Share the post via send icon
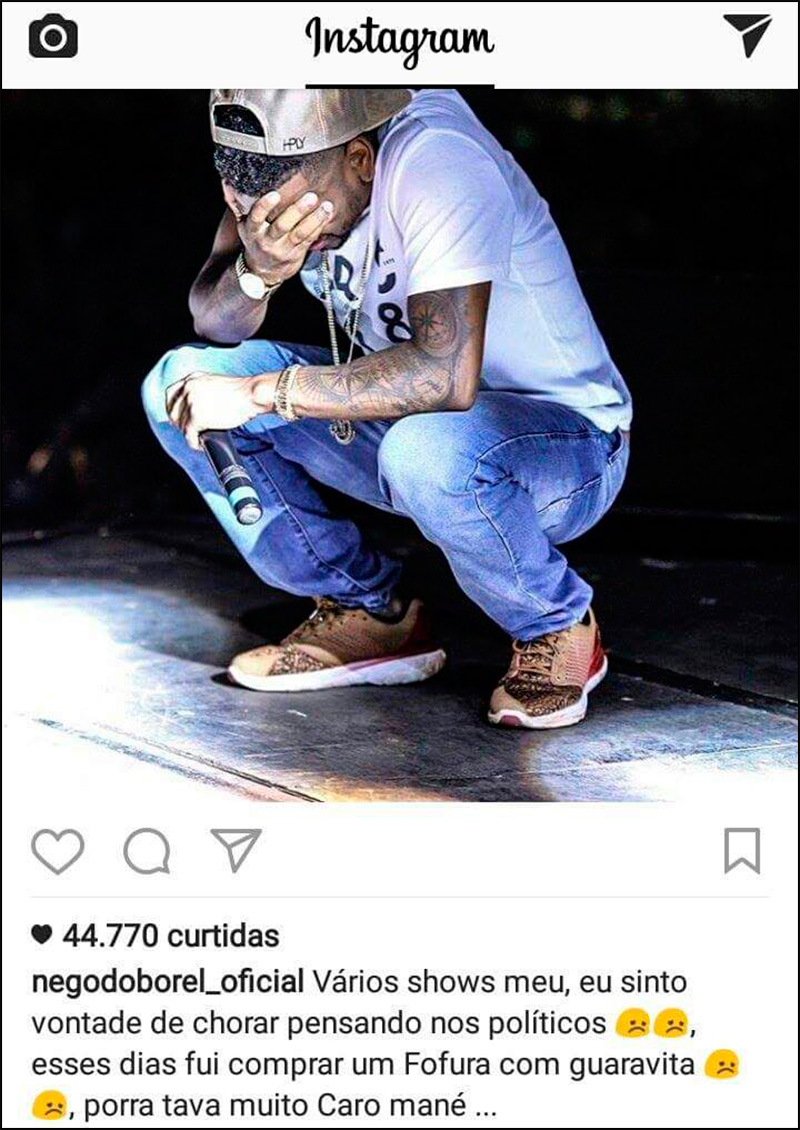The height and width of the screenshot is (1130, 800). pos(236,850)
